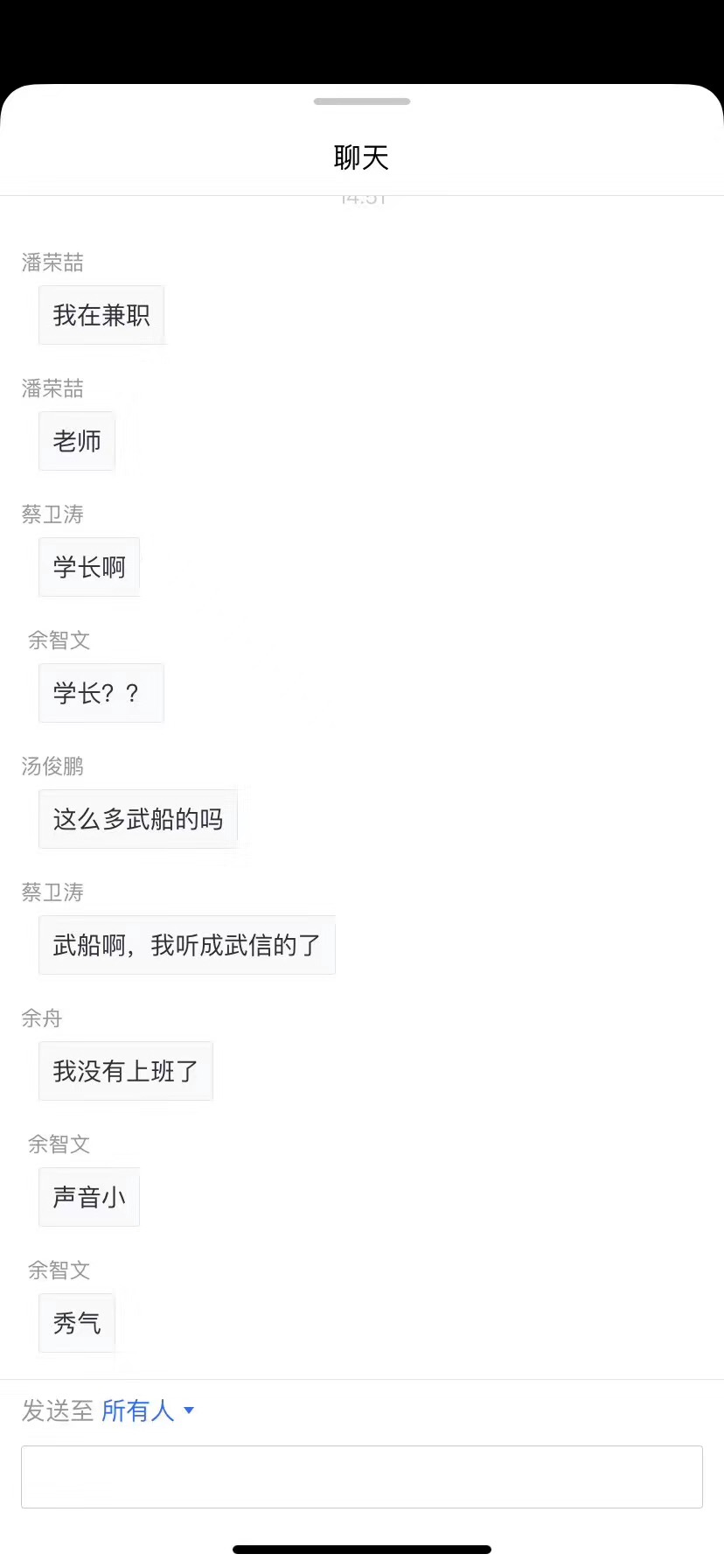Open the 所有人 recipient dropdown

click(148, 1410)
